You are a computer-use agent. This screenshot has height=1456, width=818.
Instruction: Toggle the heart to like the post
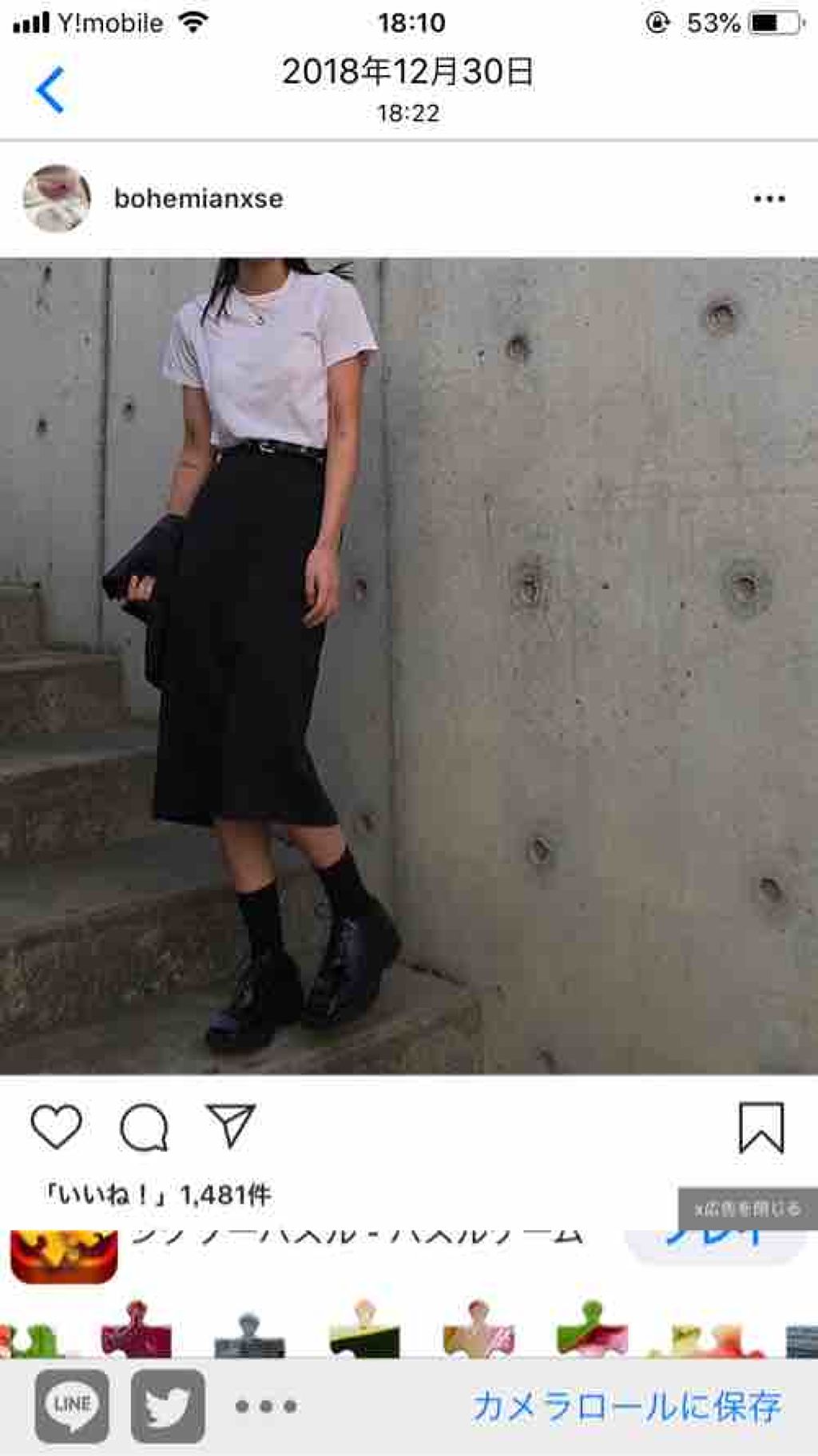tap(58, 1126)
